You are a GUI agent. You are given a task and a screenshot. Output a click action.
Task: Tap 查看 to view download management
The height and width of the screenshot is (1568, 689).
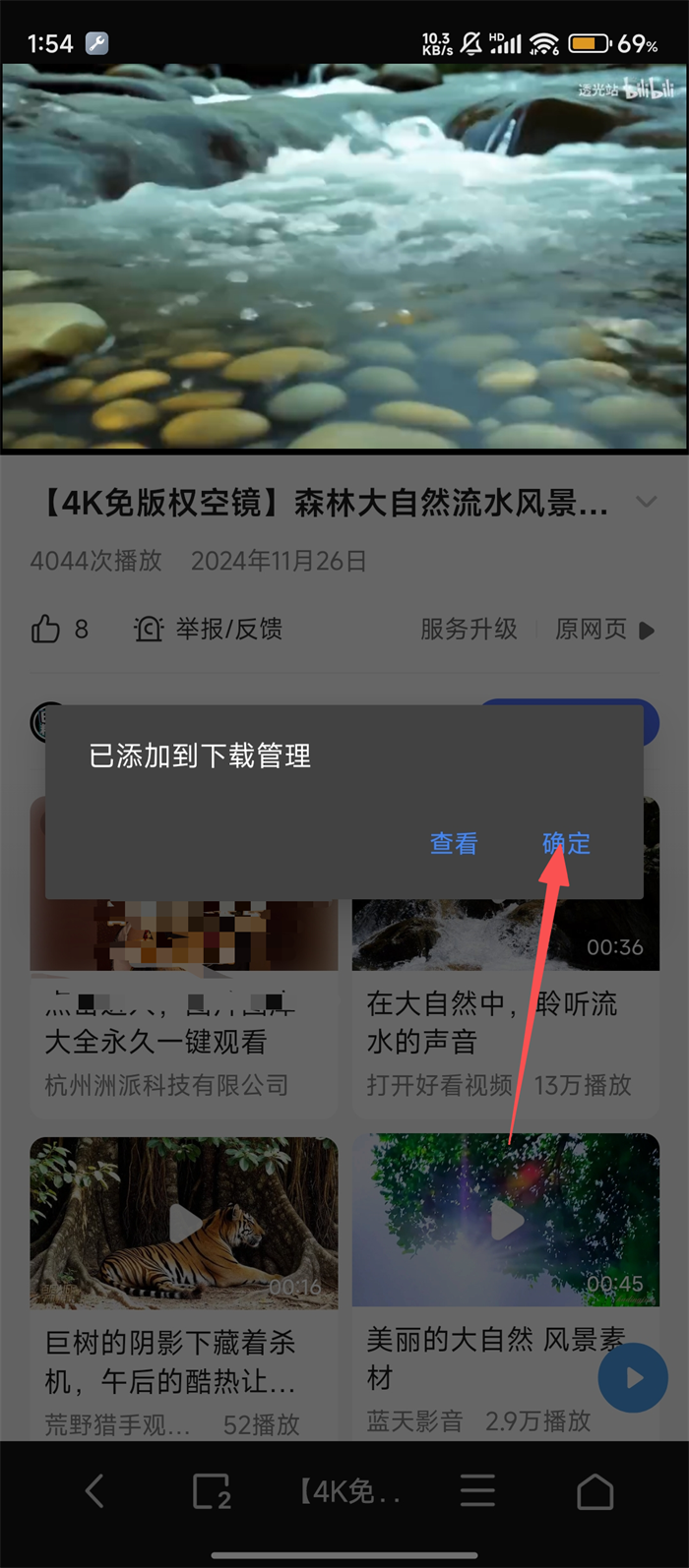click(454, 843)
